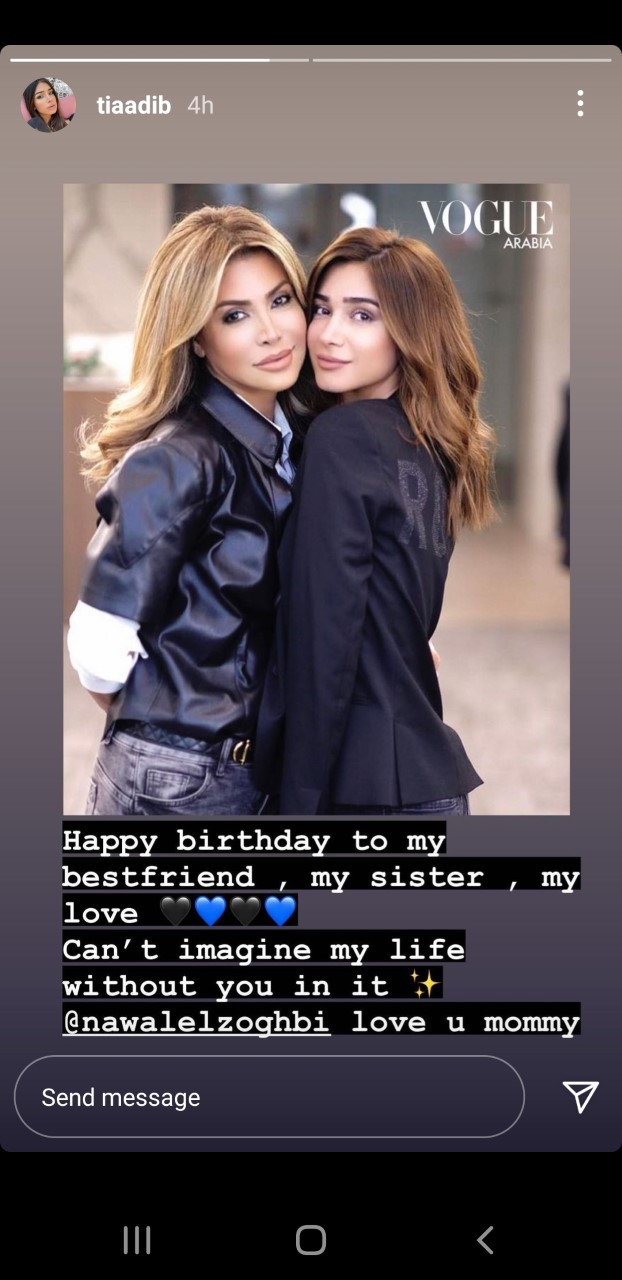
Task: Go back using system navigation
Action: pos(485,1240)
